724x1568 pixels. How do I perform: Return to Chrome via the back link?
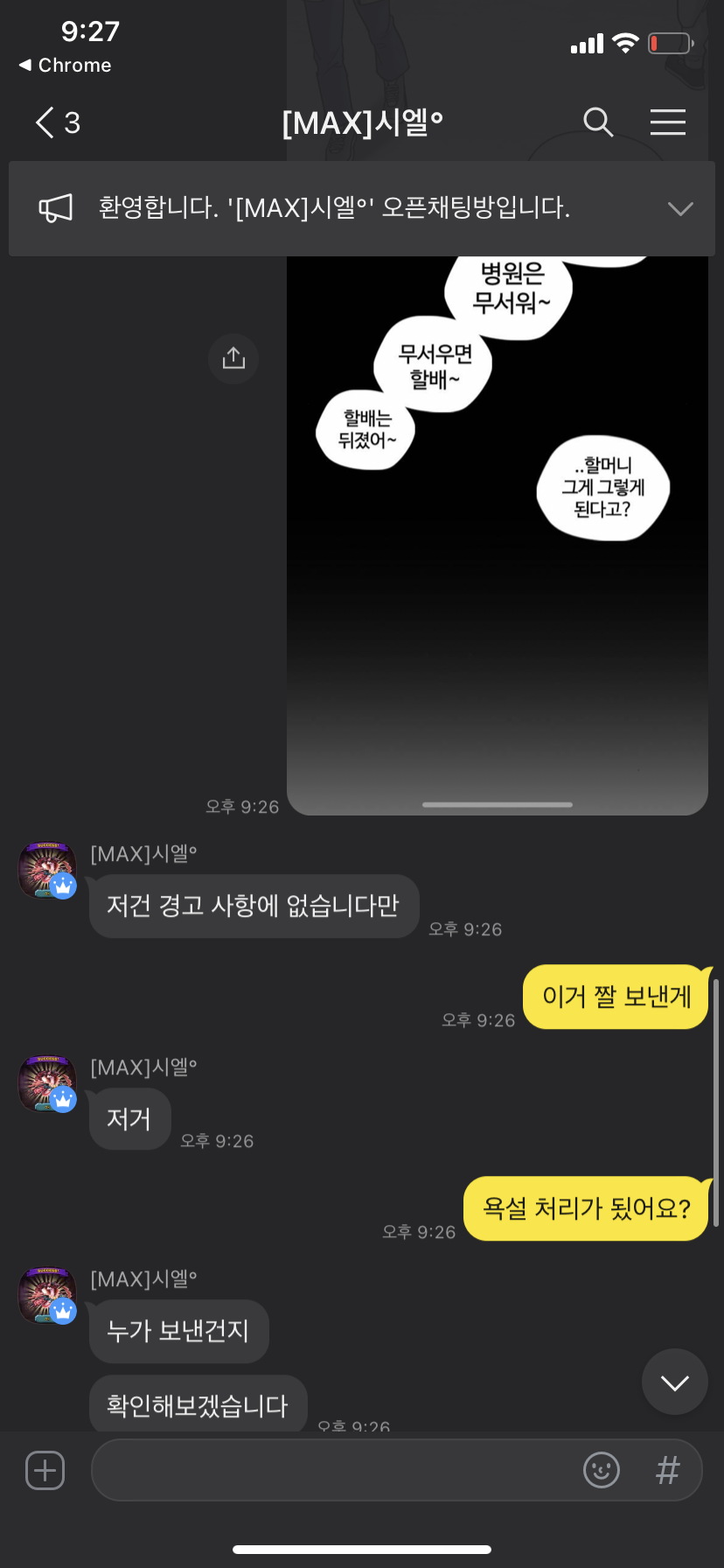[x=65, y=65]
